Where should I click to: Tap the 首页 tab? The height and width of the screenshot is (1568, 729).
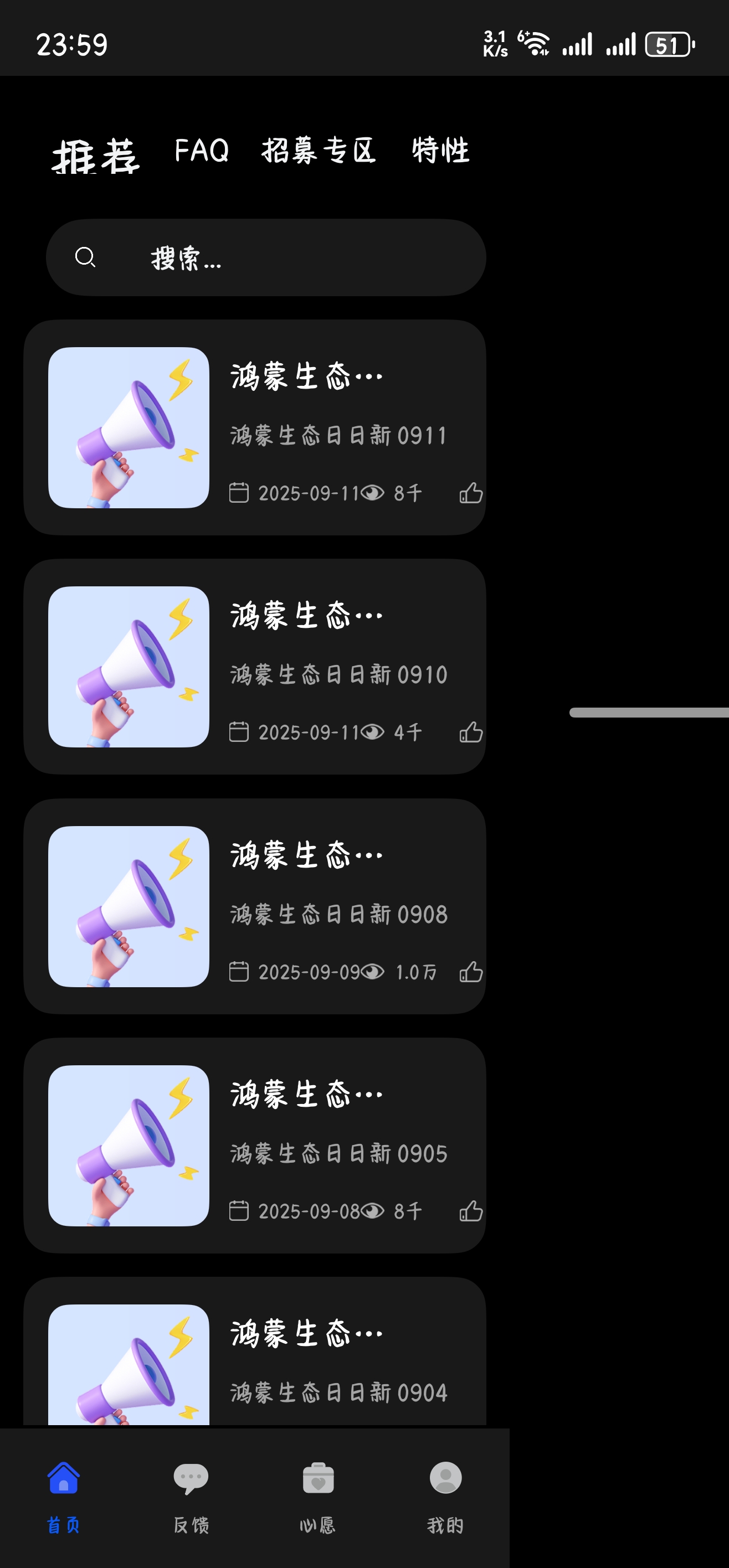click(63, 1496)
